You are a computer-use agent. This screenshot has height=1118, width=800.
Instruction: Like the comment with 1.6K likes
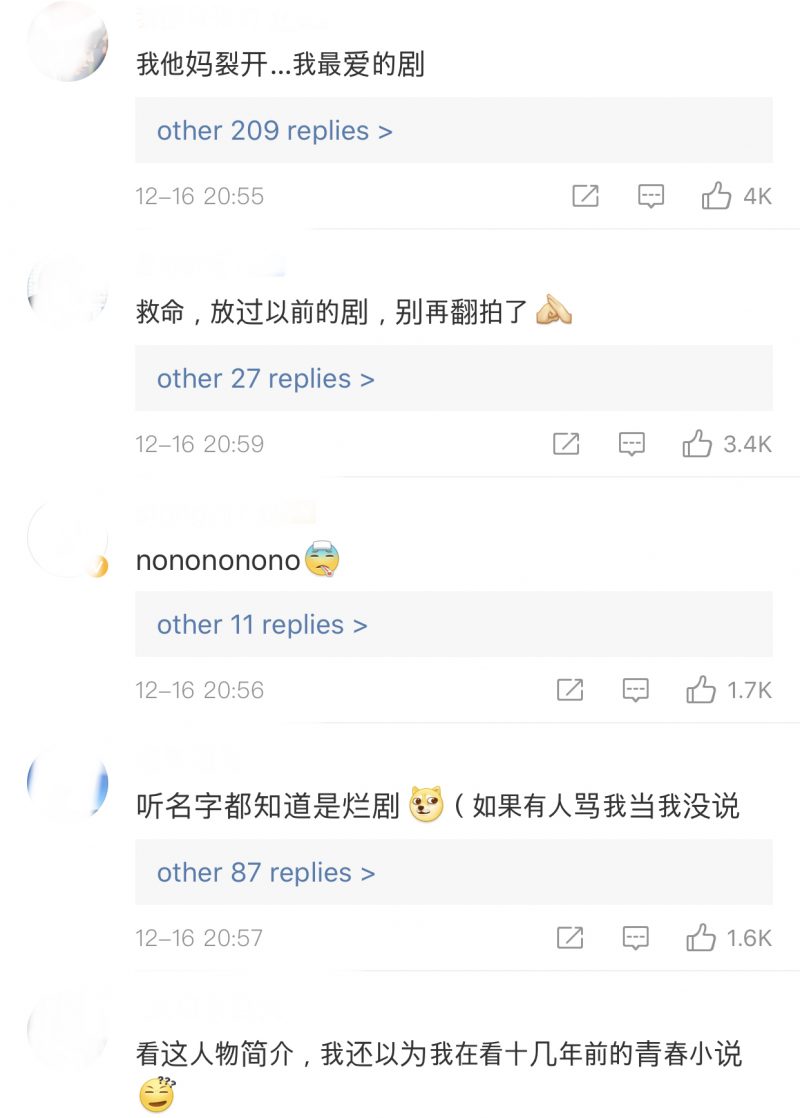[x=701, y=938]
